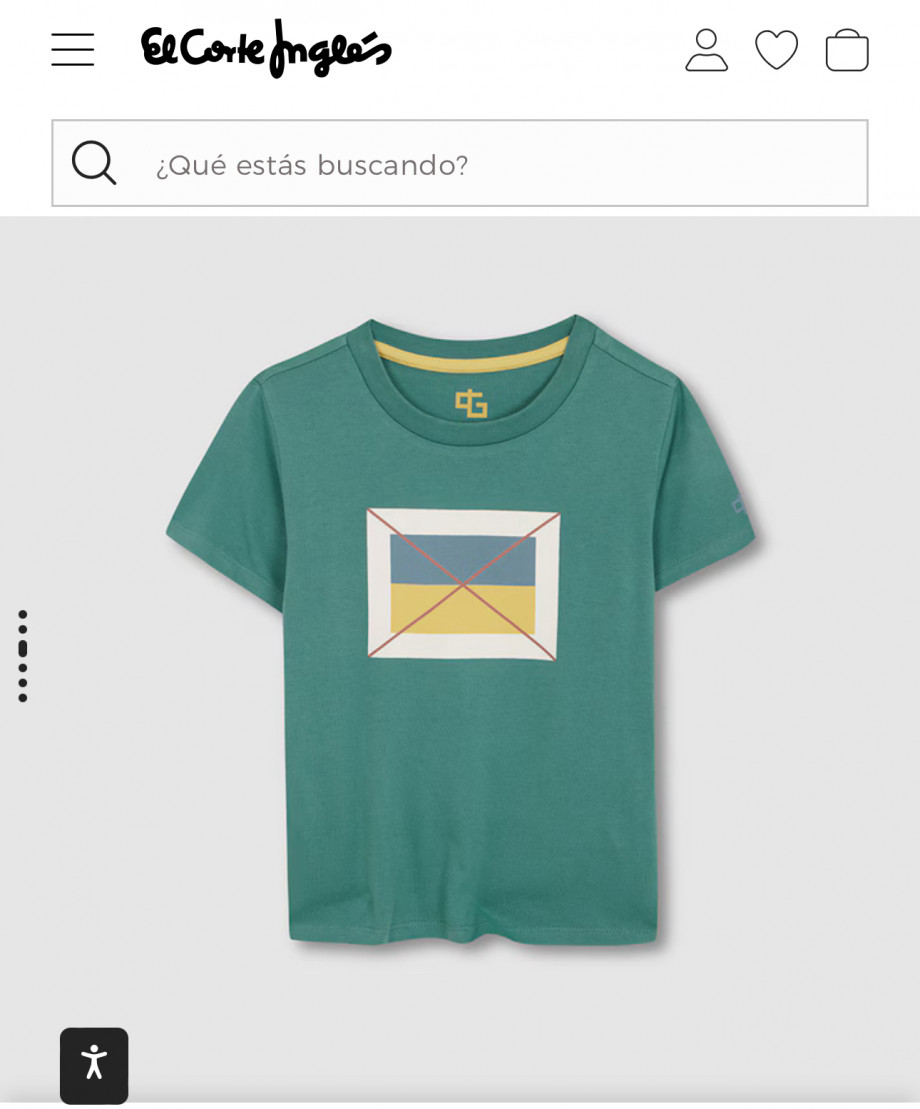View the wishlist heart icon
920x1109 pixels.
pos(776,50)
